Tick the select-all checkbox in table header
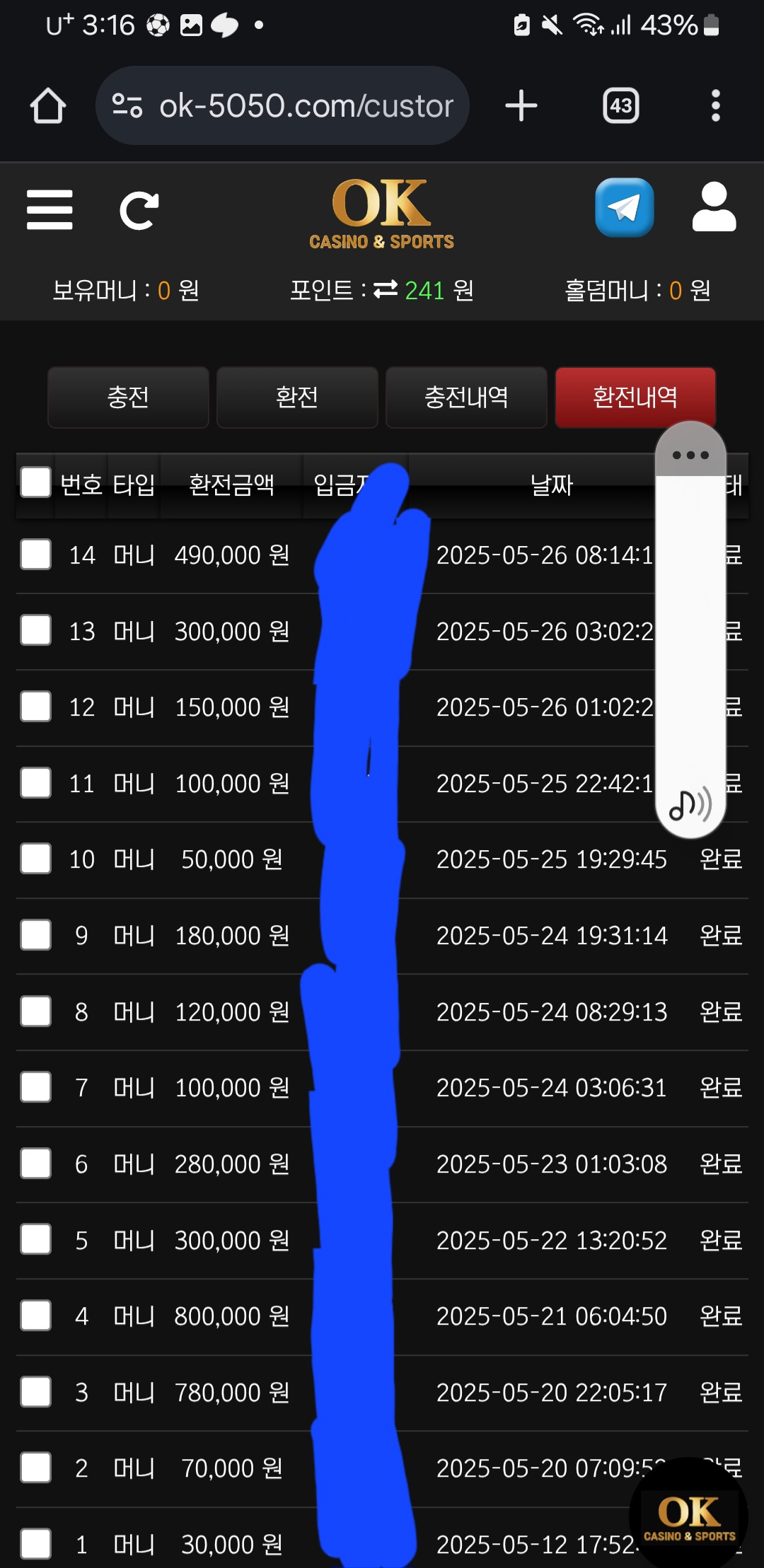This screenshot has height=1568, width=764. click(x=35, y=483)
